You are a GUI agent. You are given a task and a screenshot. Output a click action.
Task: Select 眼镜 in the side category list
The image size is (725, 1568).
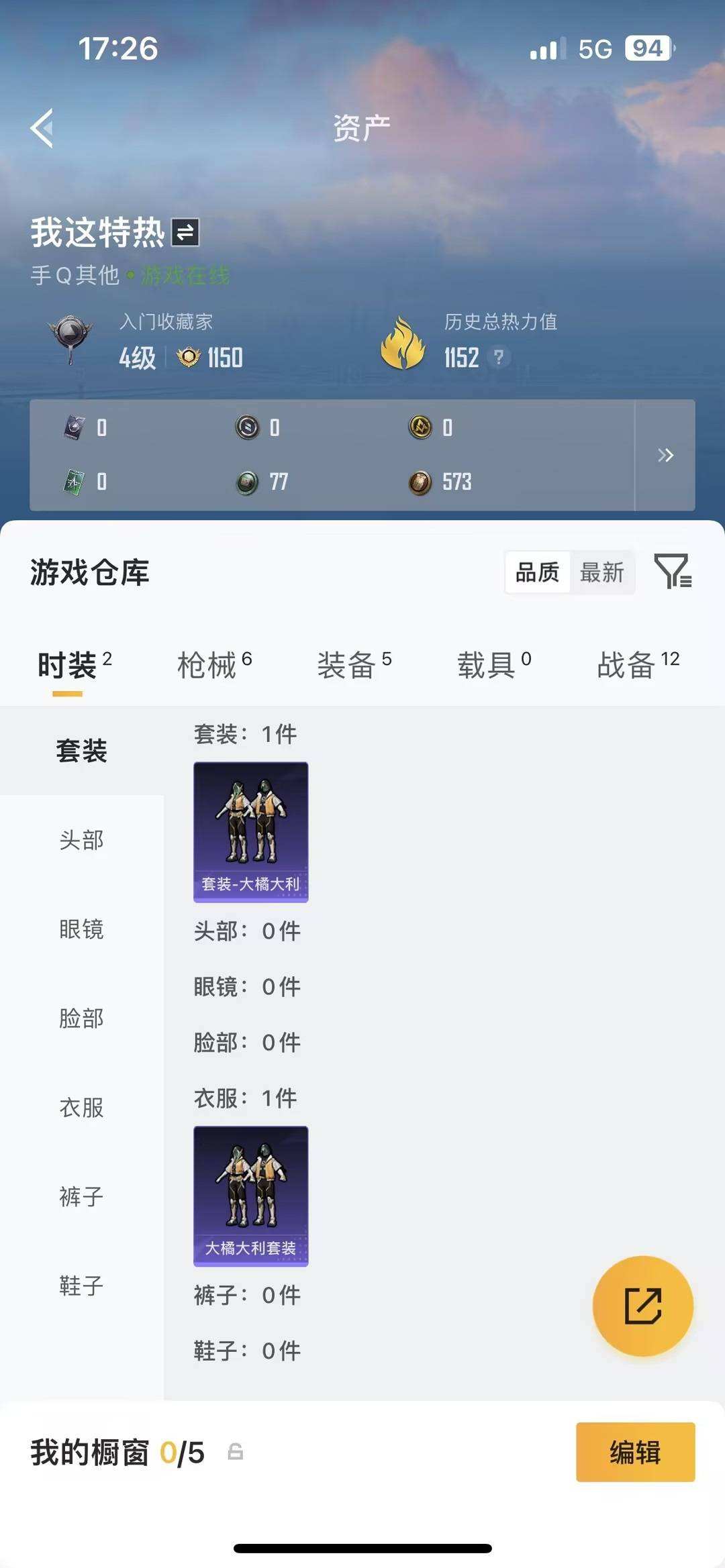pyautogui.click(x=81, y=929)
